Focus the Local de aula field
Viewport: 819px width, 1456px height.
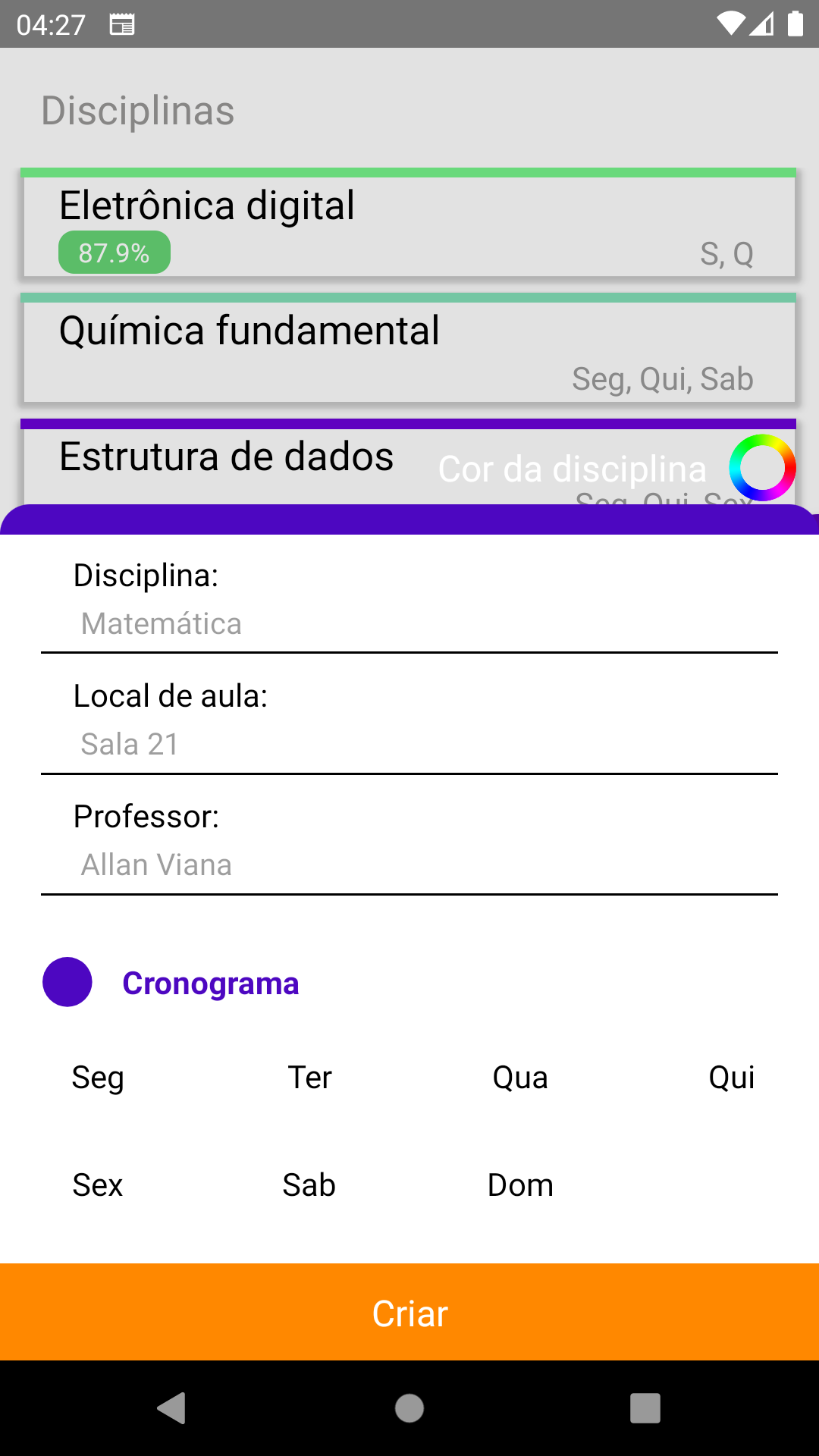tap(409, 745)
